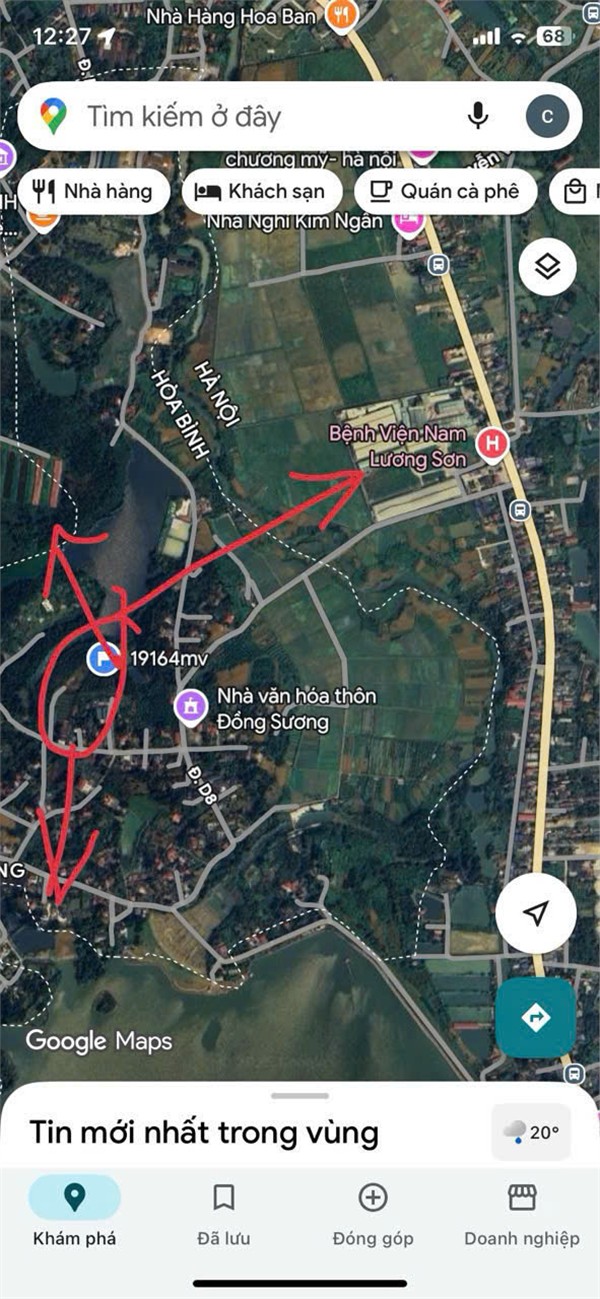
Task: Open Bệnh Viện Nam Lương Sơn marker
Action: [x=492, y=443]
